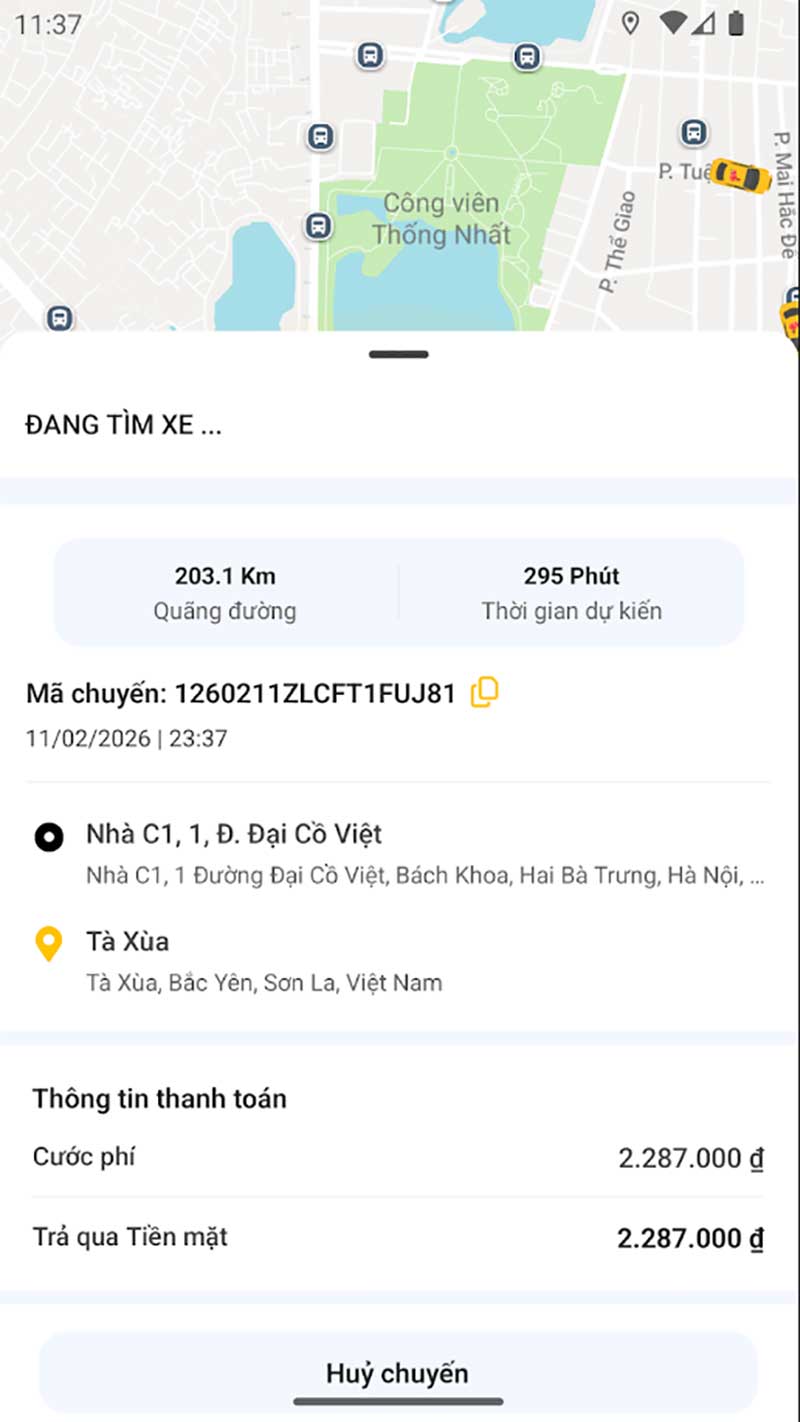Tap the copy icon beside the trip code

(x=484, y=691)
